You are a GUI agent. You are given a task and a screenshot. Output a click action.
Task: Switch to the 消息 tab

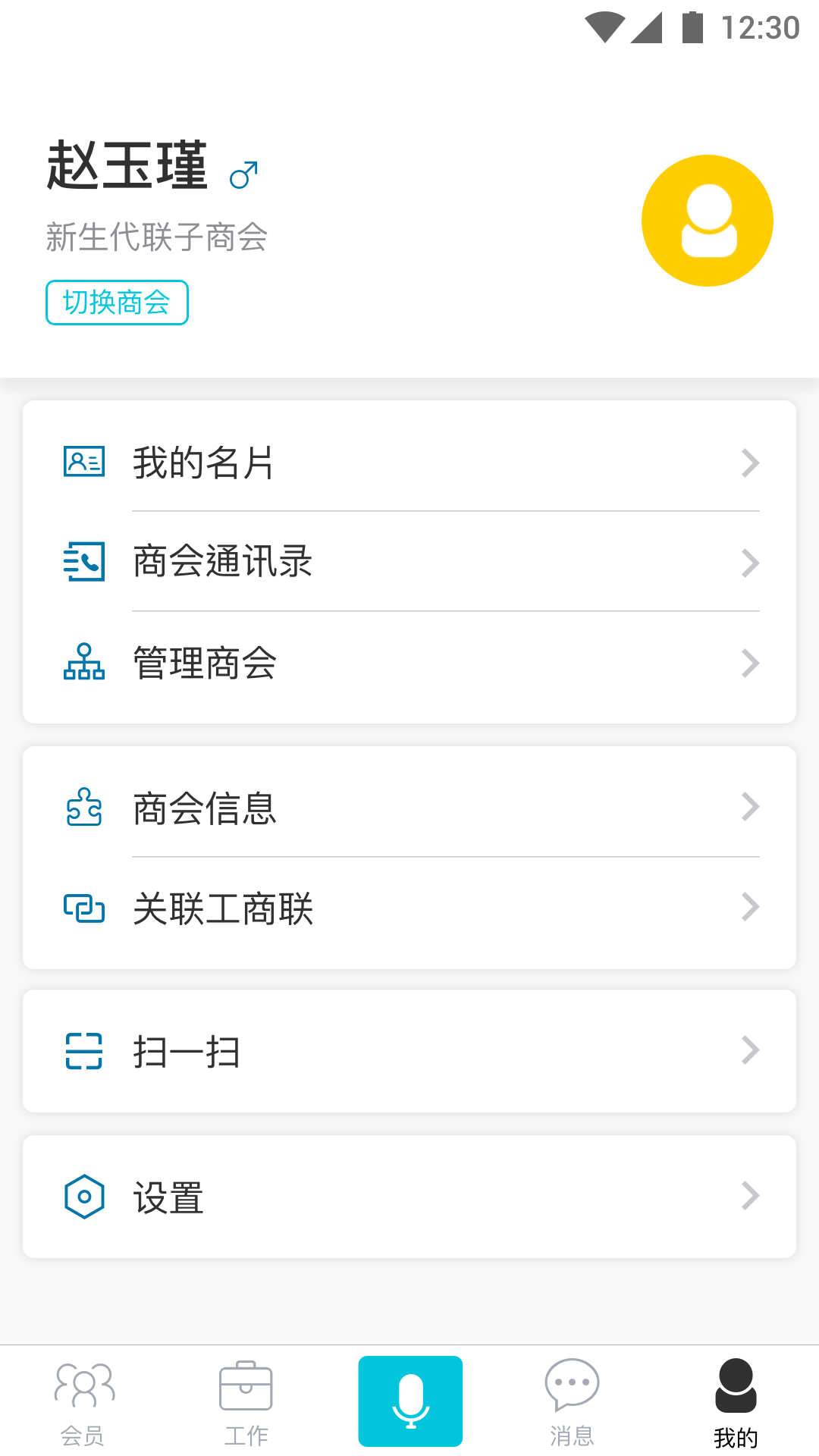[x=572, y=1403]
